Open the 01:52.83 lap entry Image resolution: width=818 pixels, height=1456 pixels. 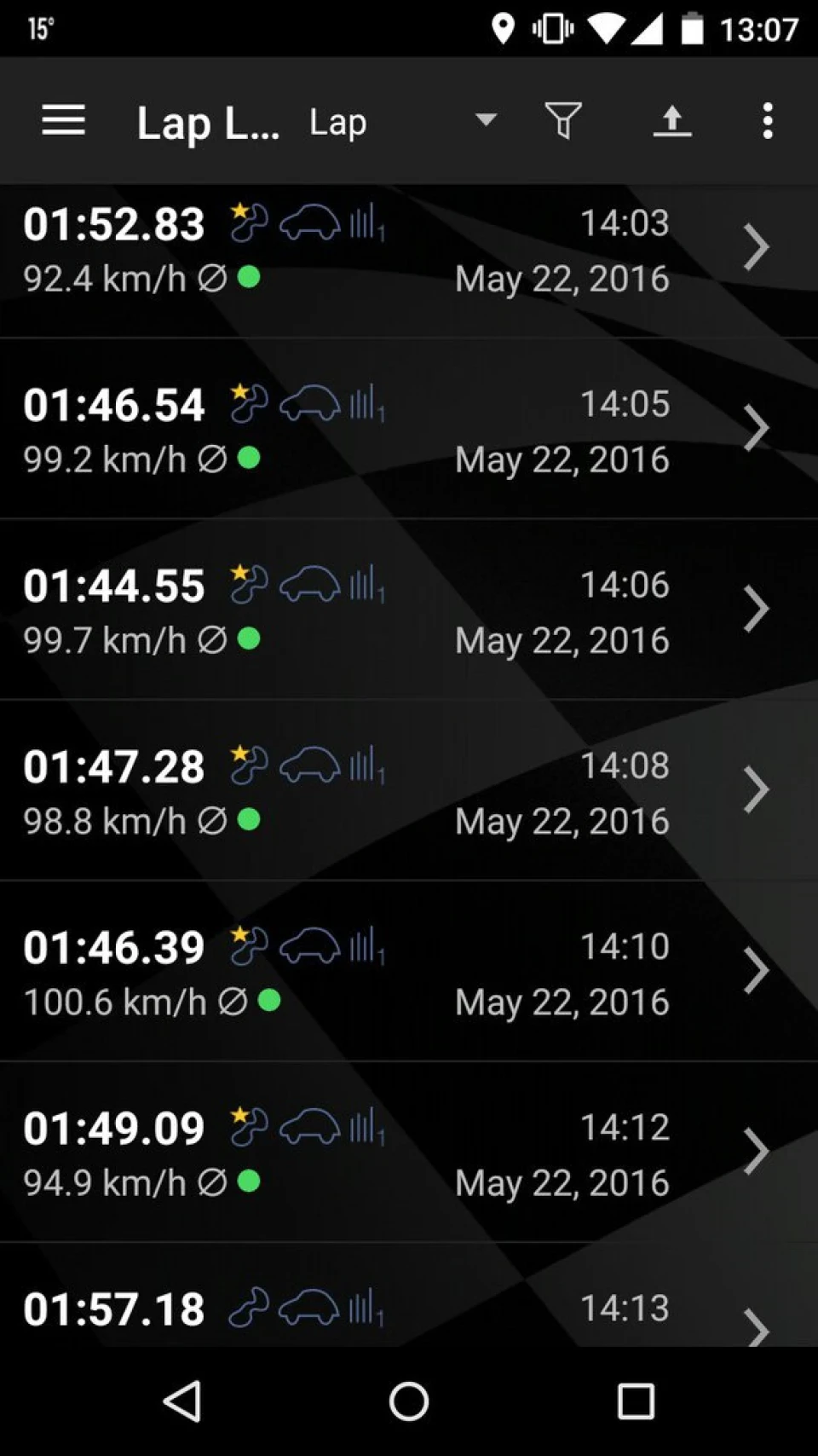tap(409, 250)
